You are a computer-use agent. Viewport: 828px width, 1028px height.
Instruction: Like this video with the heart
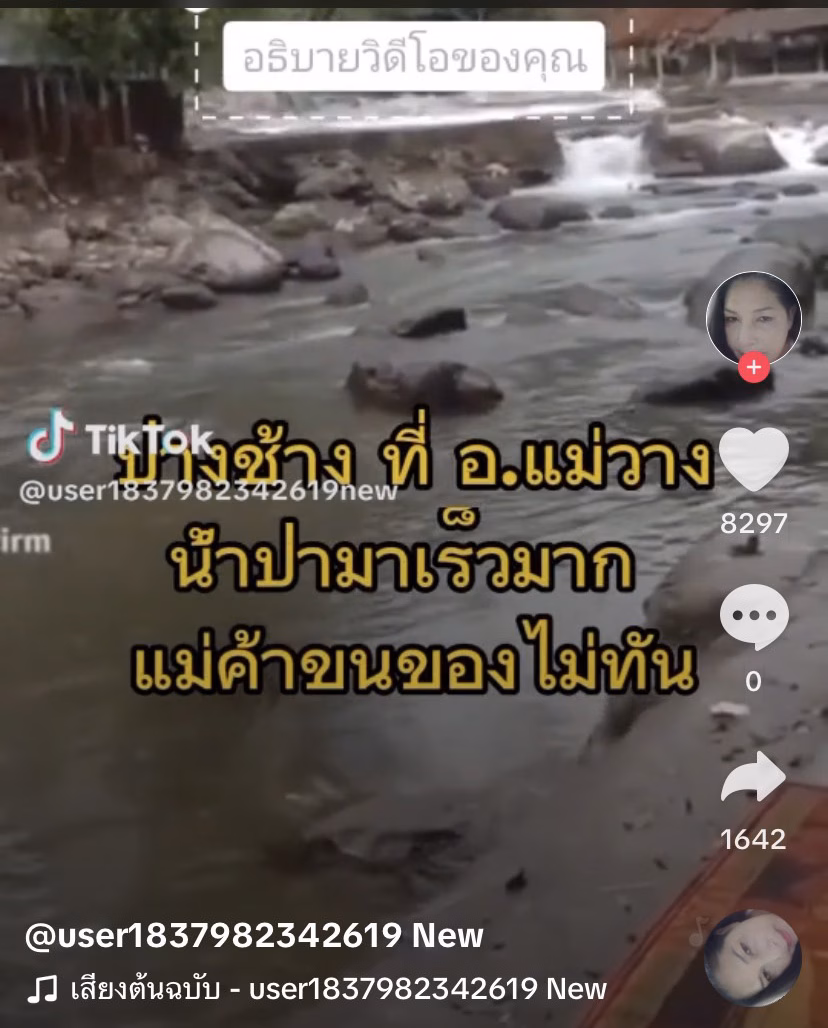pyautogui.click(x=754, y=459)
